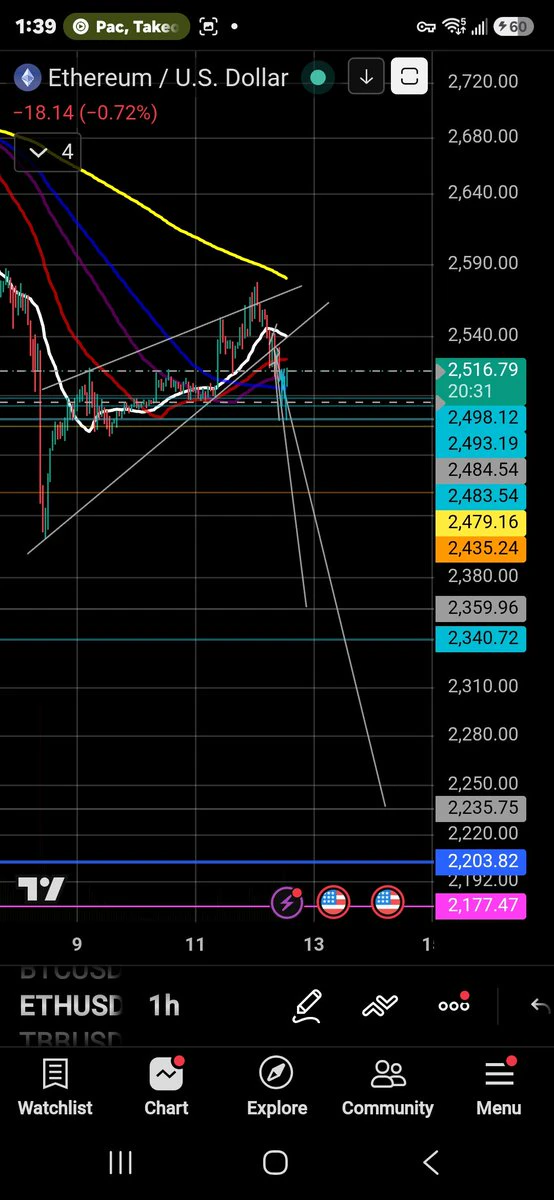Go to the home screen
This screenshot has height=1200, width=554.
pos(276,1162)
